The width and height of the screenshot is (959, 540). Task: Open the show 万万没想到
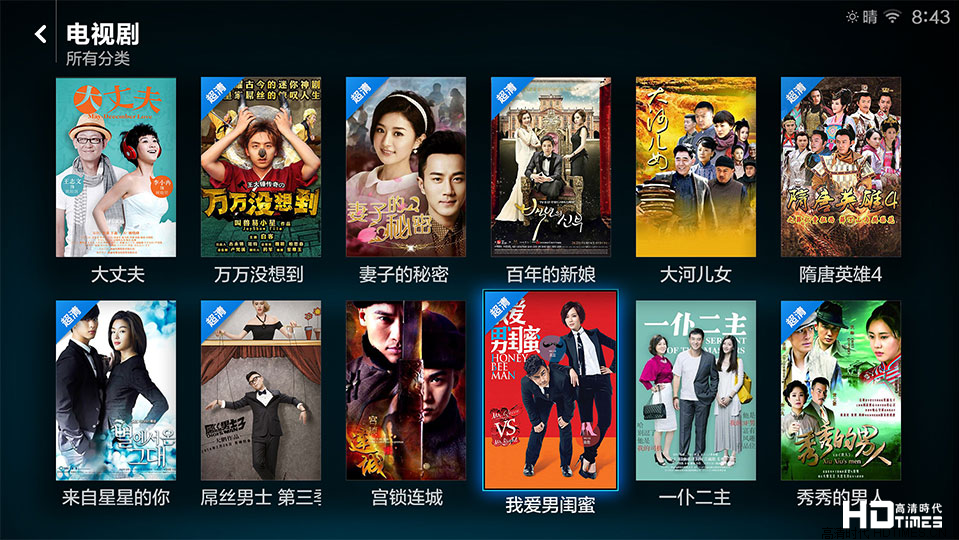(260, 167)
